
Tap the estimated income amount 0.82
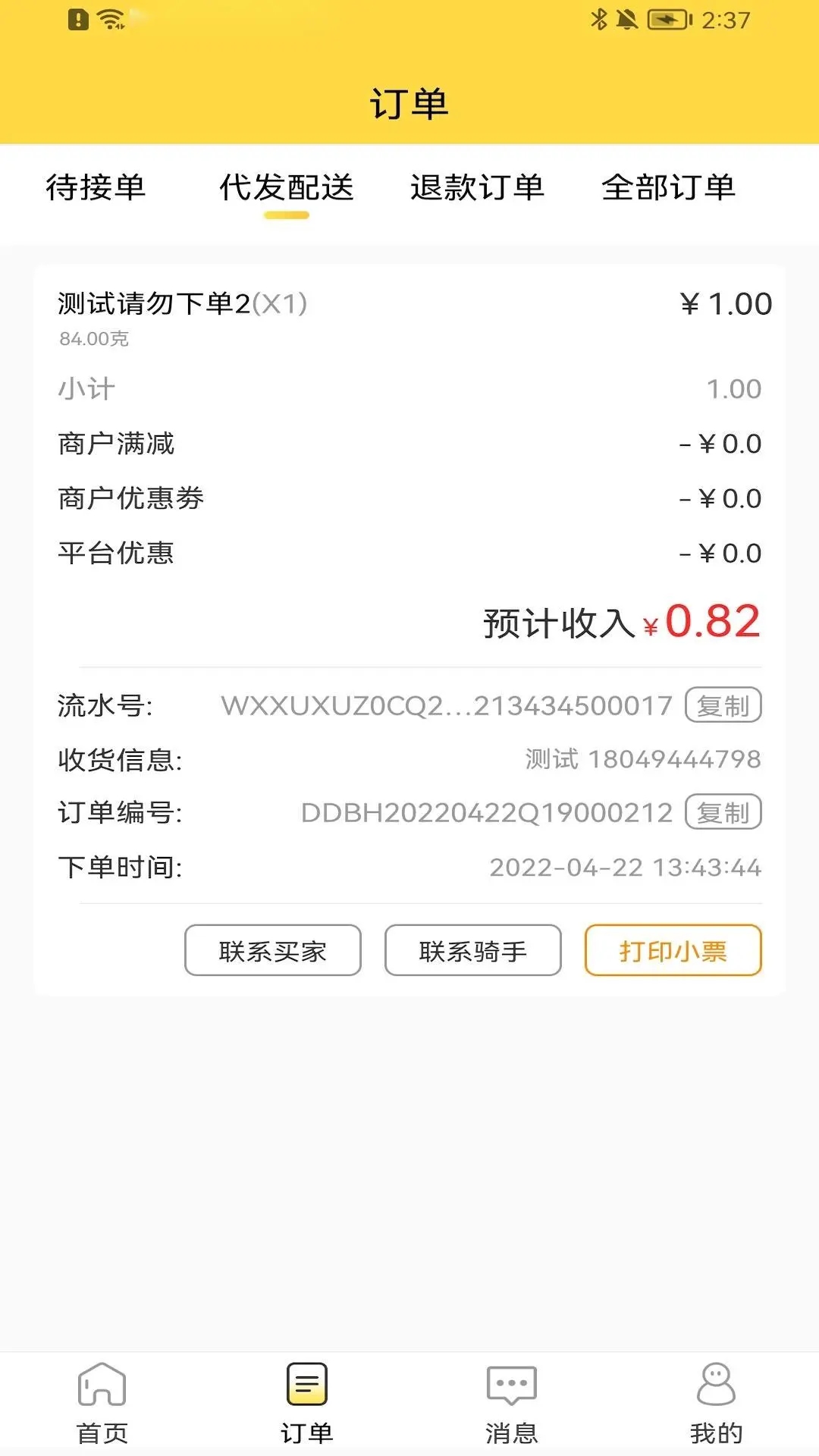(711, 623)
